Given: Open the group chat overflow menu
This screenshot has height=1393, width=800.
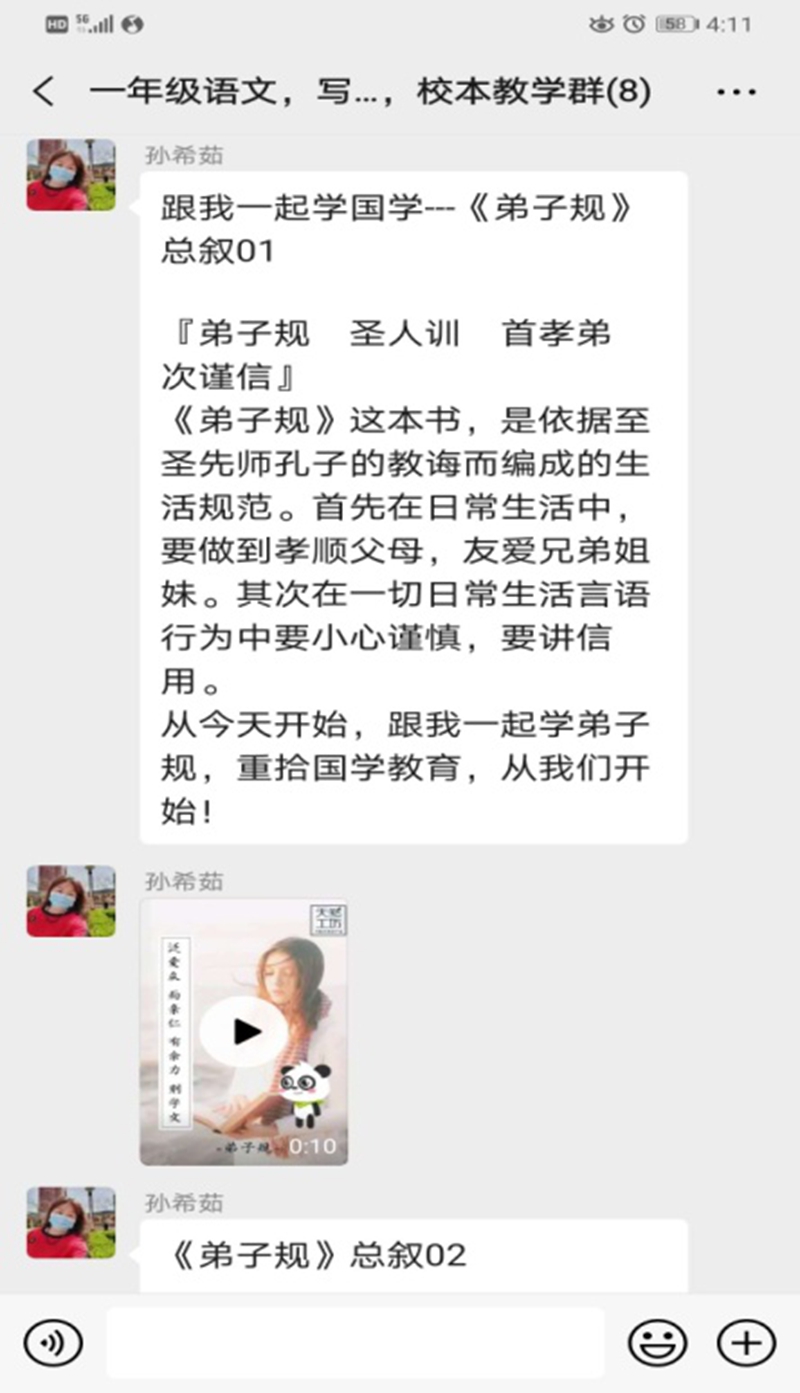Looking at the screenshot, I should click(x=737, y=92).
